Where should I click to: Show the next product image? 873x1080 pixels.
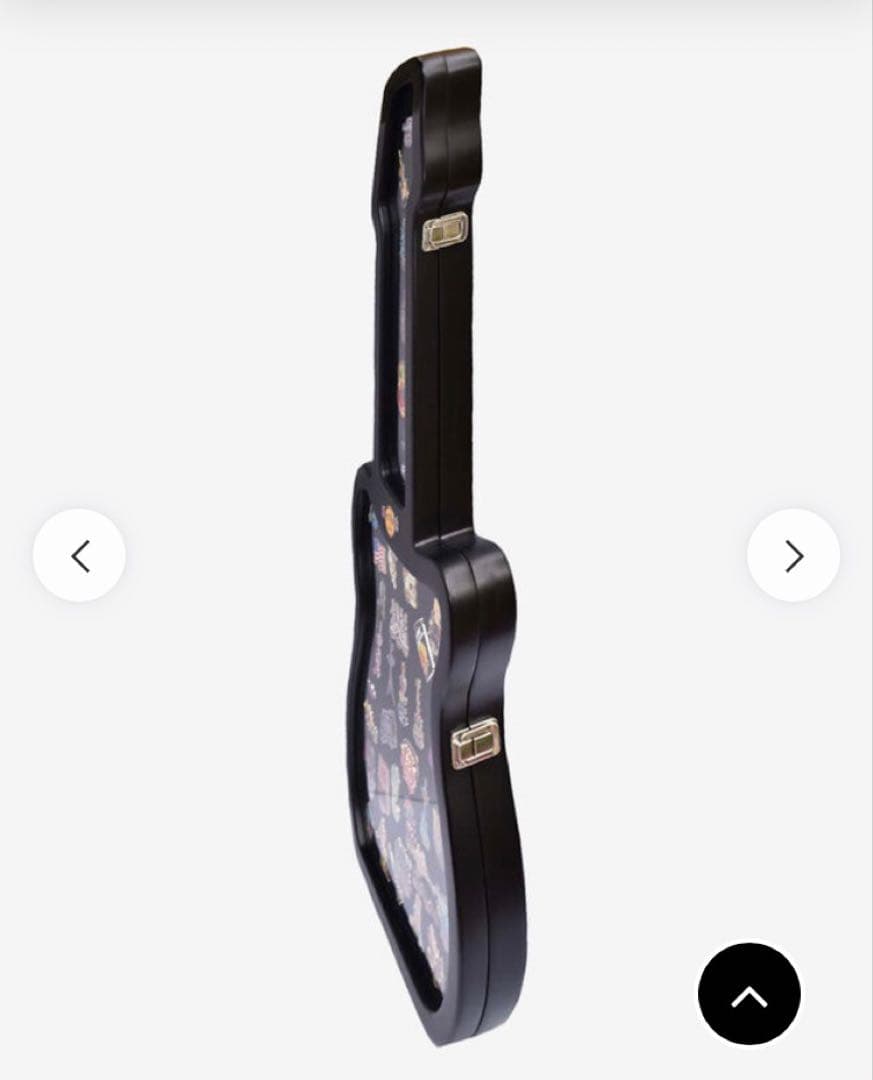pos(793,556)
